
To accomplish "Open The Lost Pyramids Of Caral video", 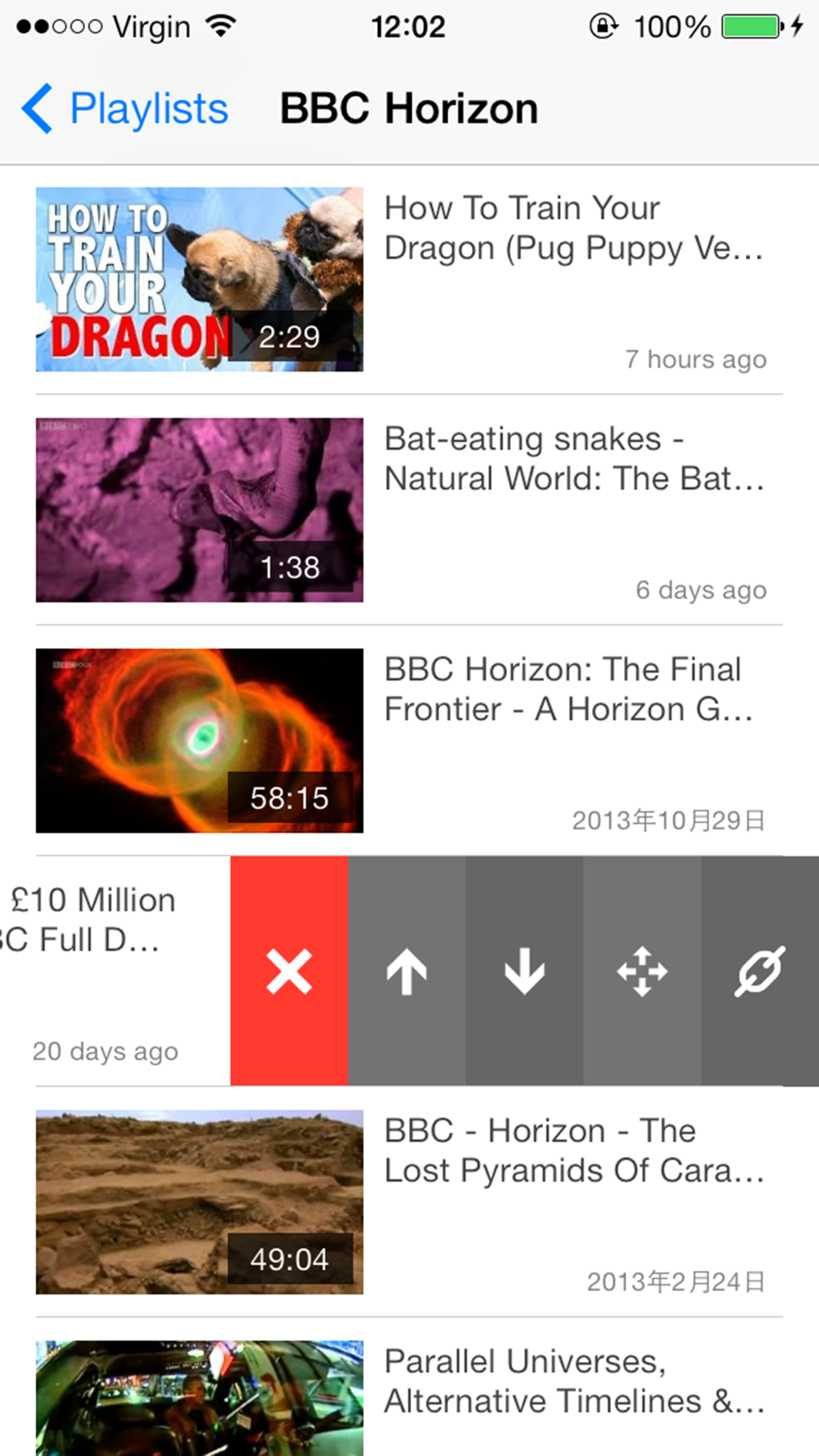I will pyautogui.click(x=409, y=1202).
